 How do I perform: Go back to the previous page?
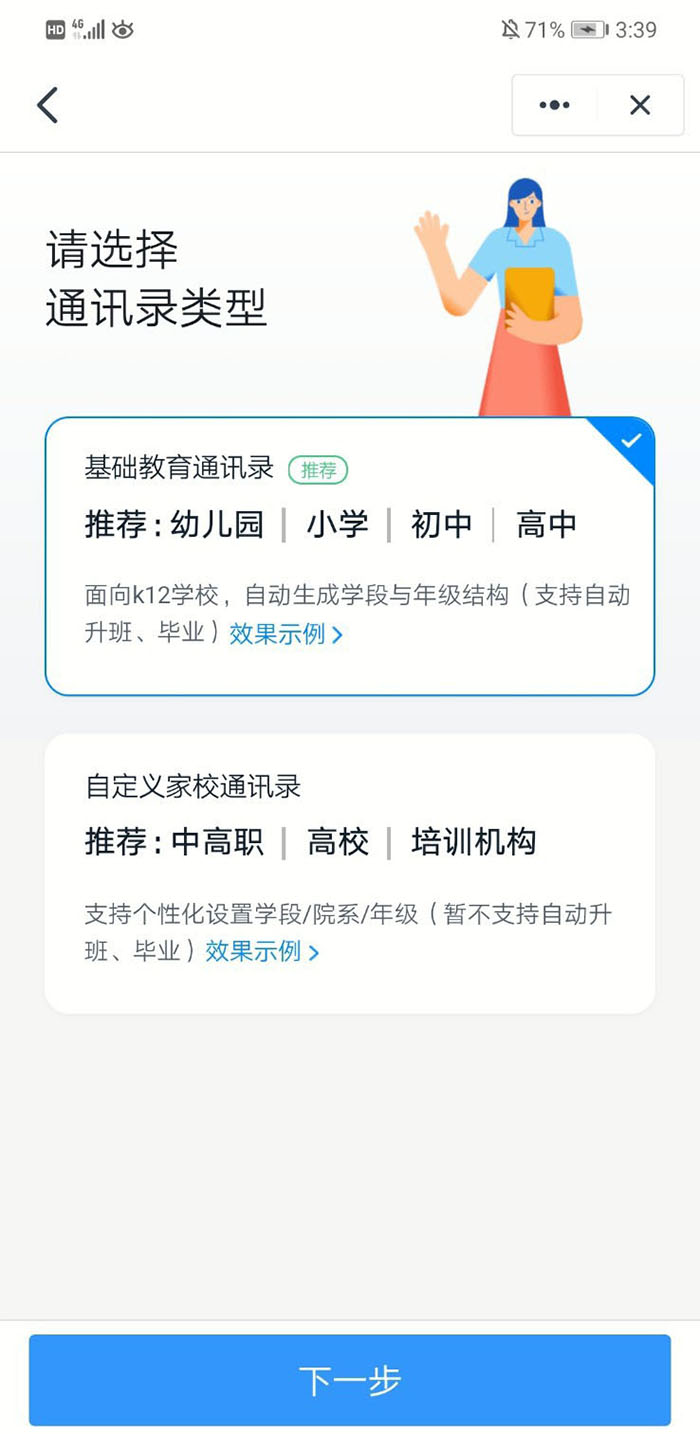47,105
